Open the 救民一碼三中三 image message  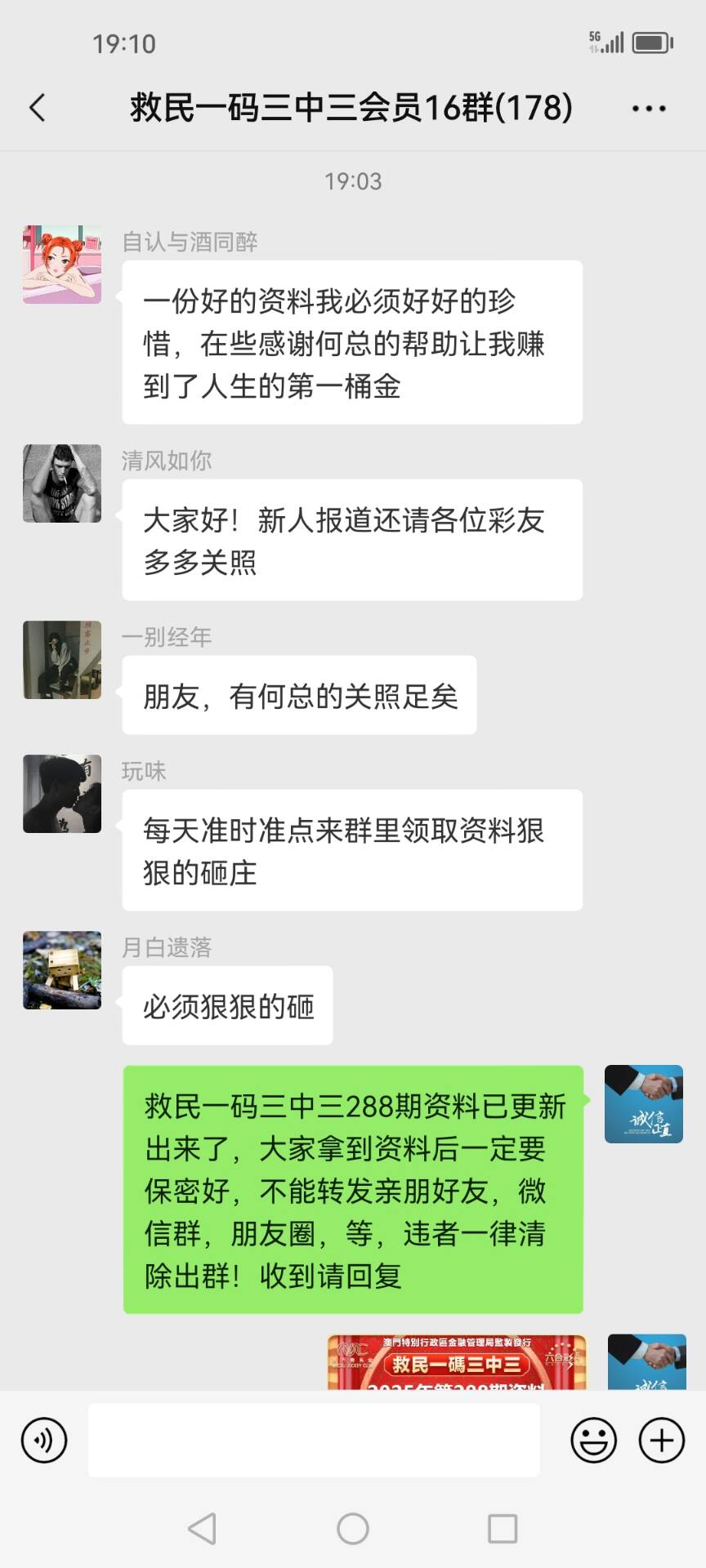(x=457, y=1362)
